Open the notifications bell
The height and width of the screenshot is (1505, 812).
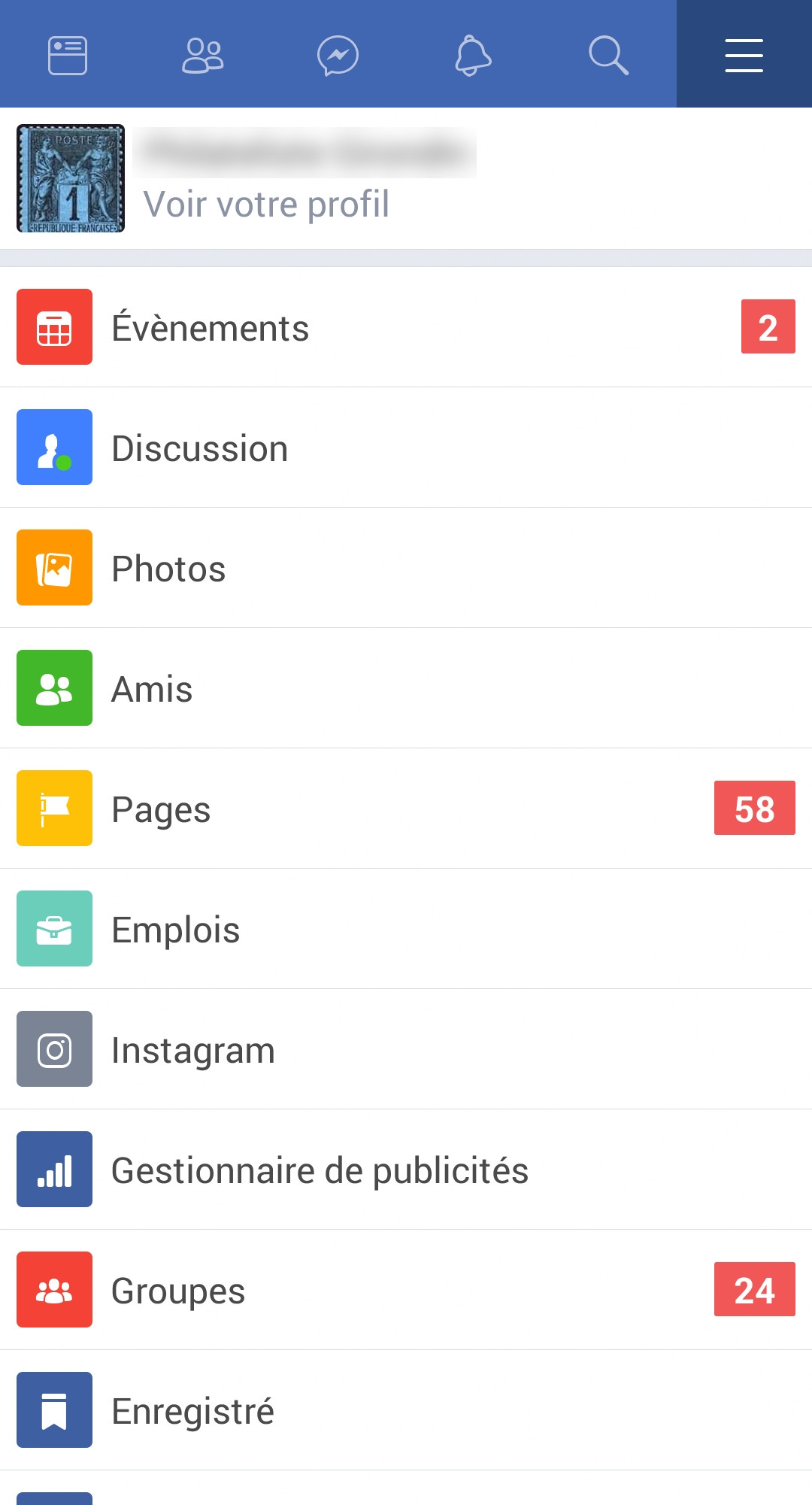tap(474, 55)
